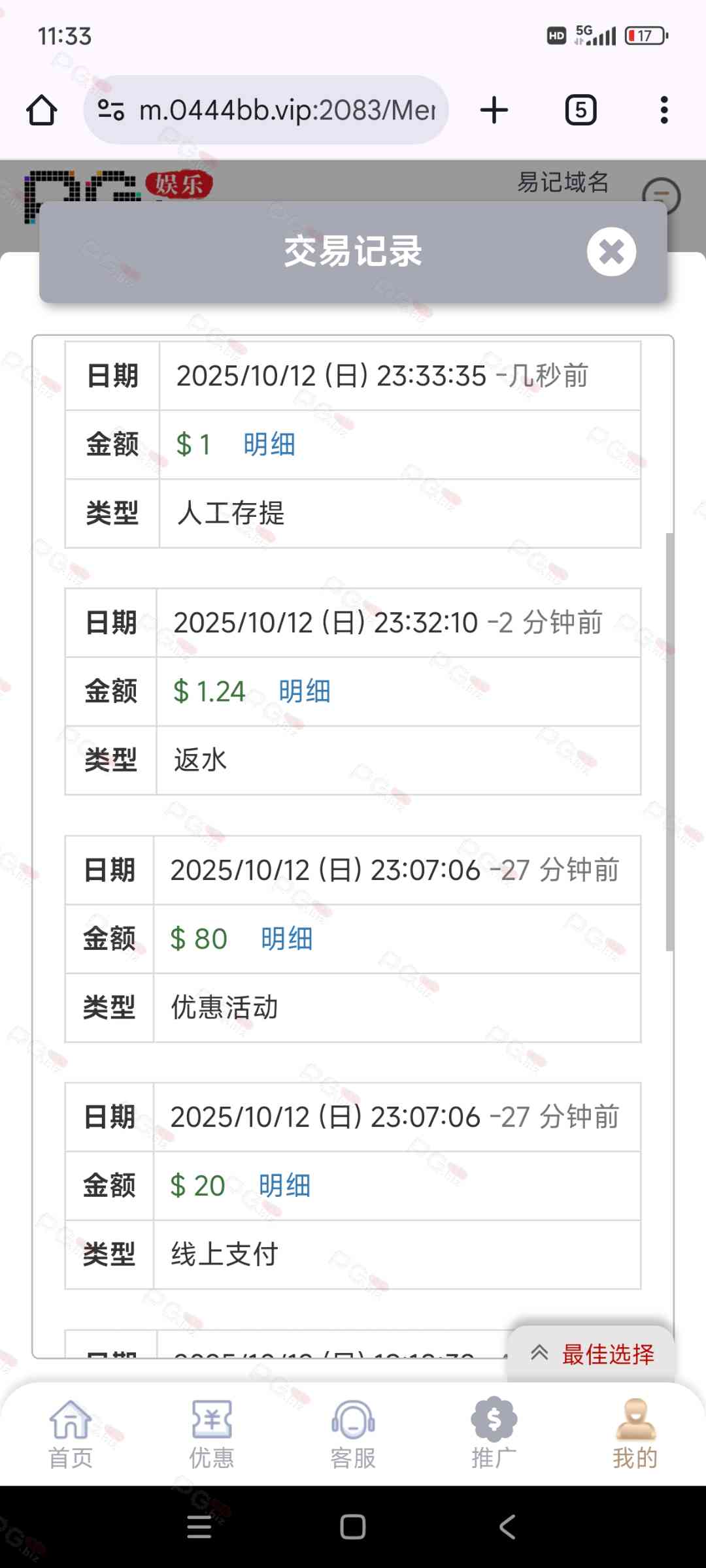Show 明细 for the $80 优惠活动 record
Viewport: 706px width, 1568px height.
pos(287,939)
